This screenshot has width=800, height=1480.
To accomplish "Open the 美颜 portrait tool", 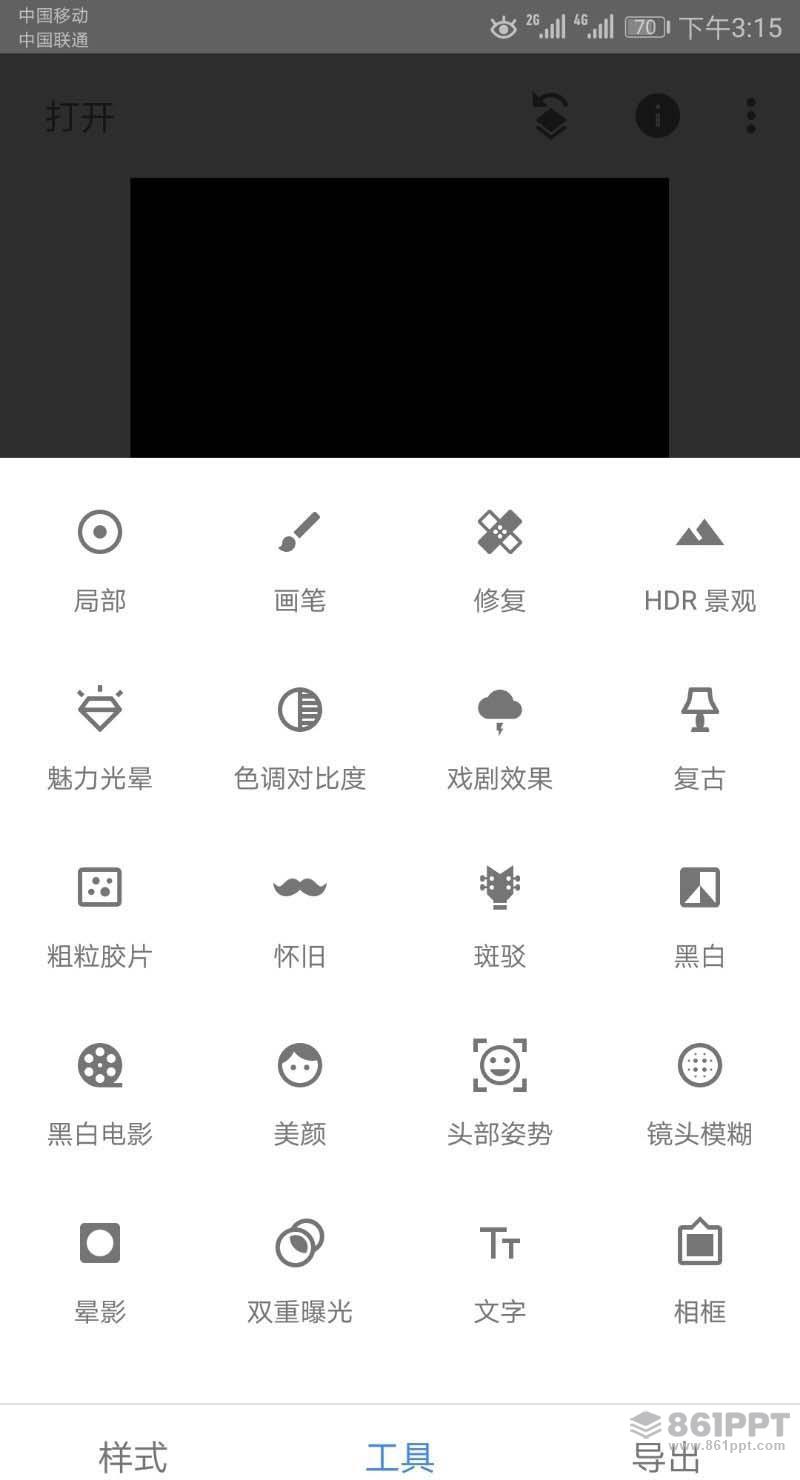I will [x=300, y=1095].
